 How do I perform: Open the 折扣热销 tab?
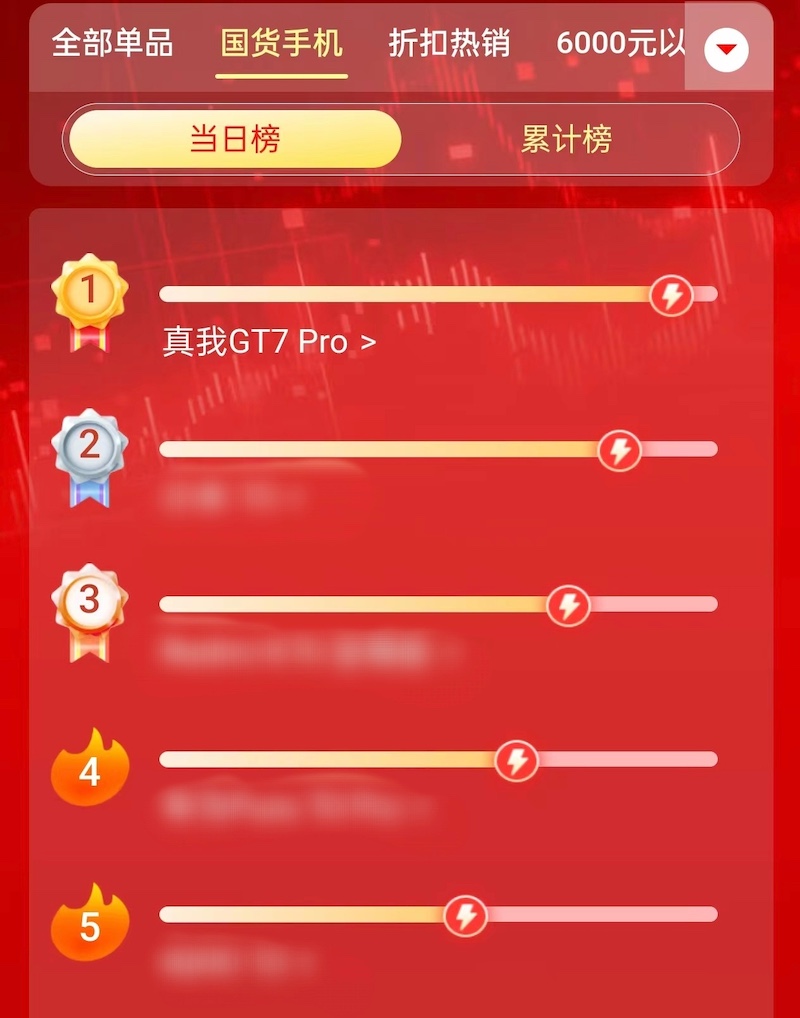pyautogui.click(x=449, y=43)
